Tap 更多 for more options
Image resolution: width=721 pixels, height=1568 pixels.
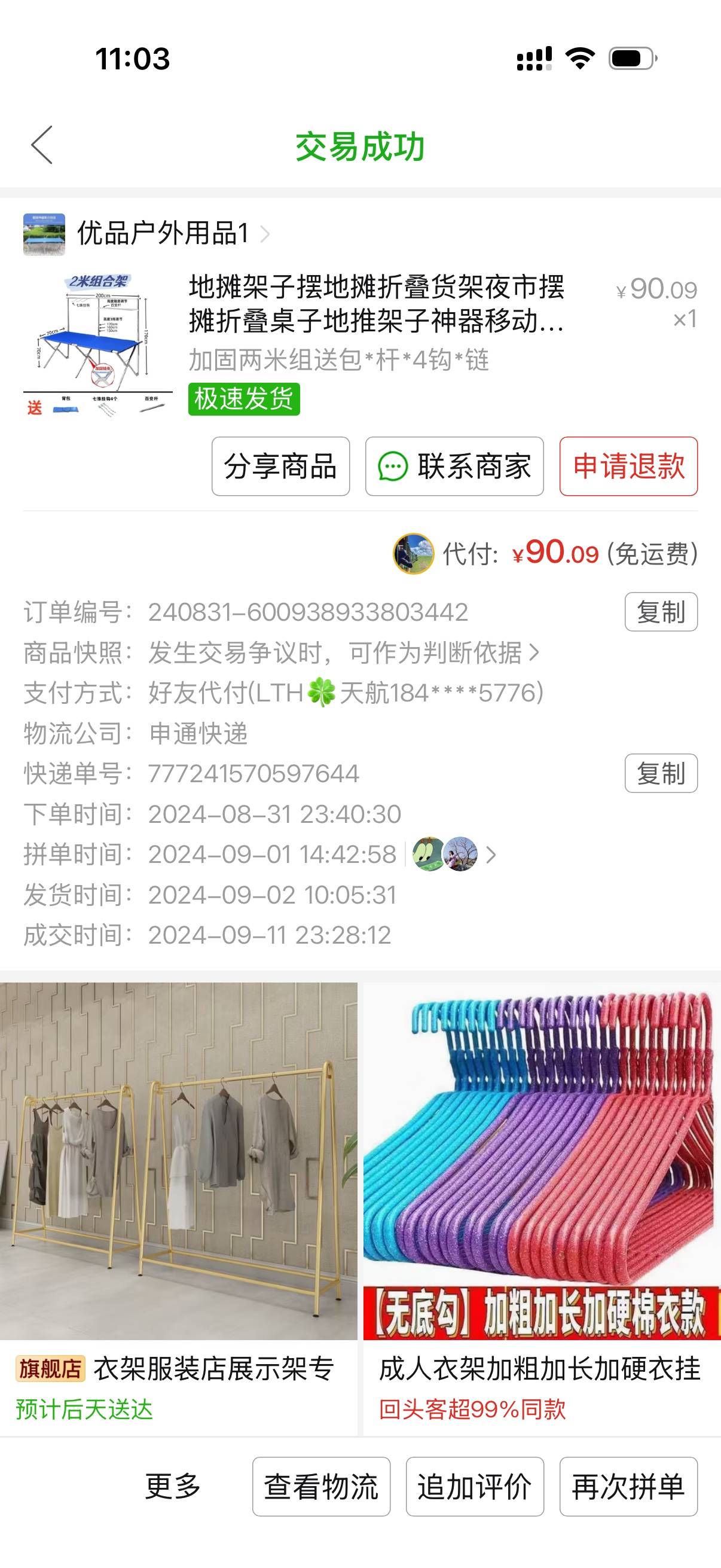(173, 1486)
